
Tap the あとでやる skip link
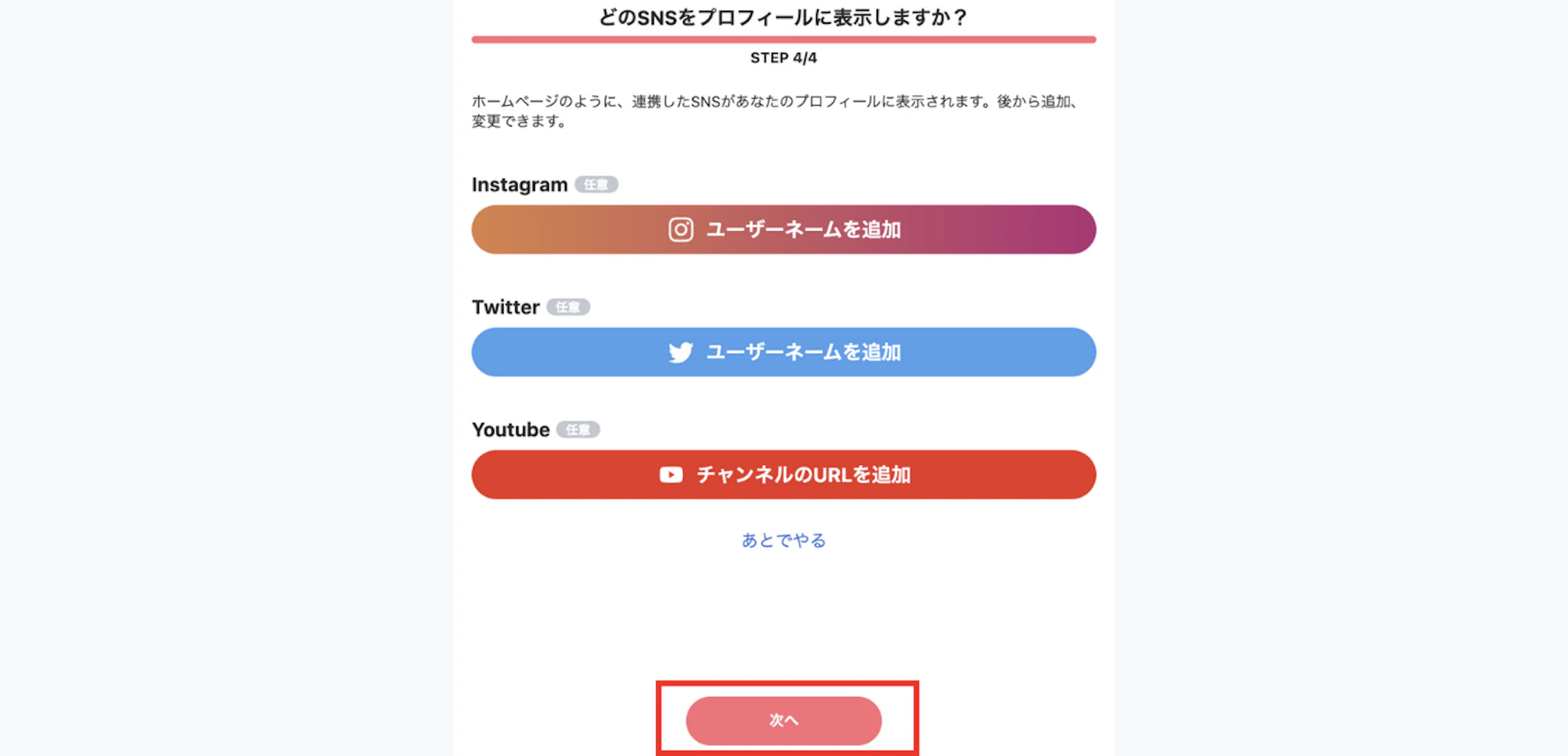point(783,540)
